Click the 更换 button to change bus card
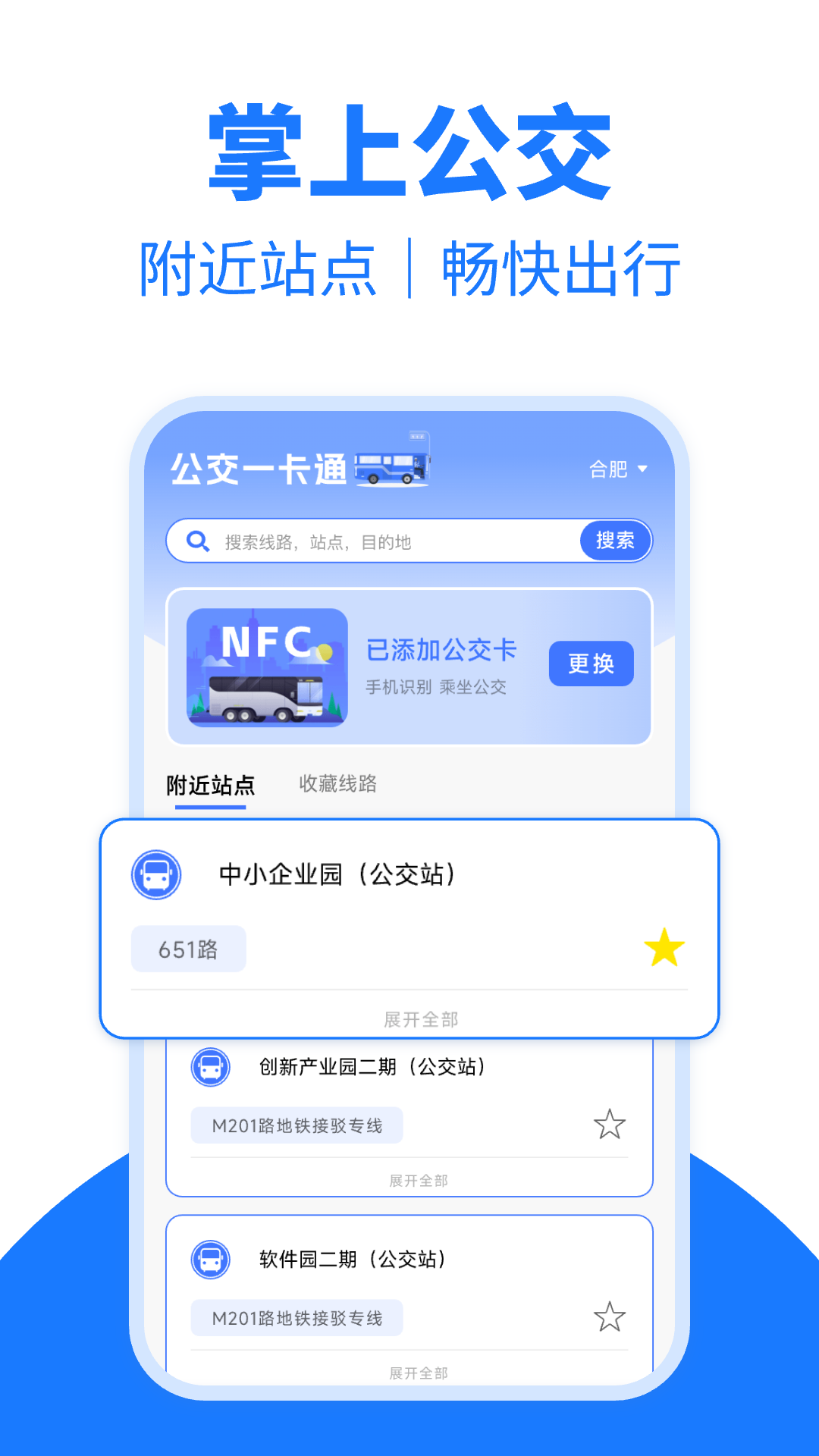Viewport: 819px width, 1456px height. click(x=591, y=664)
